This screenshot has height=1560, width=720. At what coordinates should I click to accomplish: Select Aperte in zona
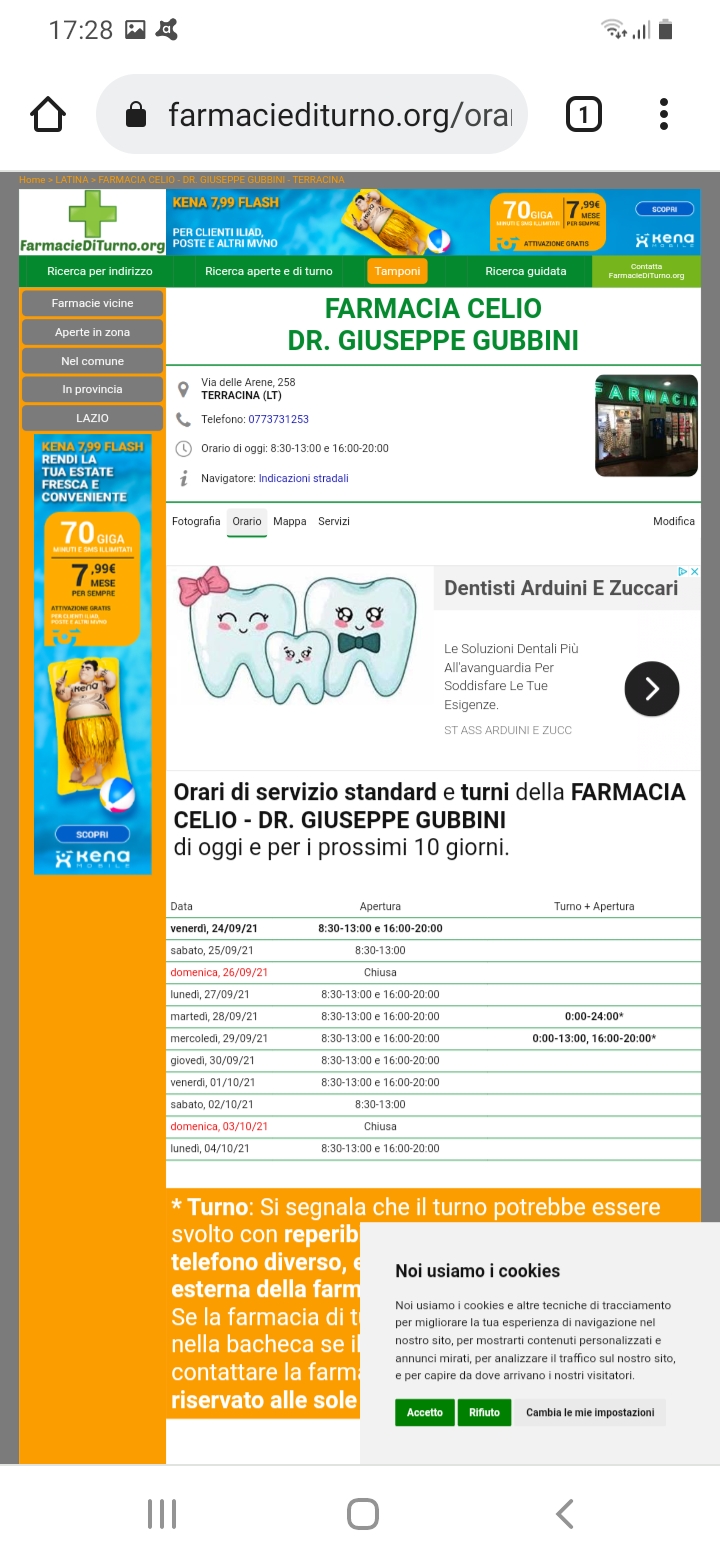tap(92, 332)
